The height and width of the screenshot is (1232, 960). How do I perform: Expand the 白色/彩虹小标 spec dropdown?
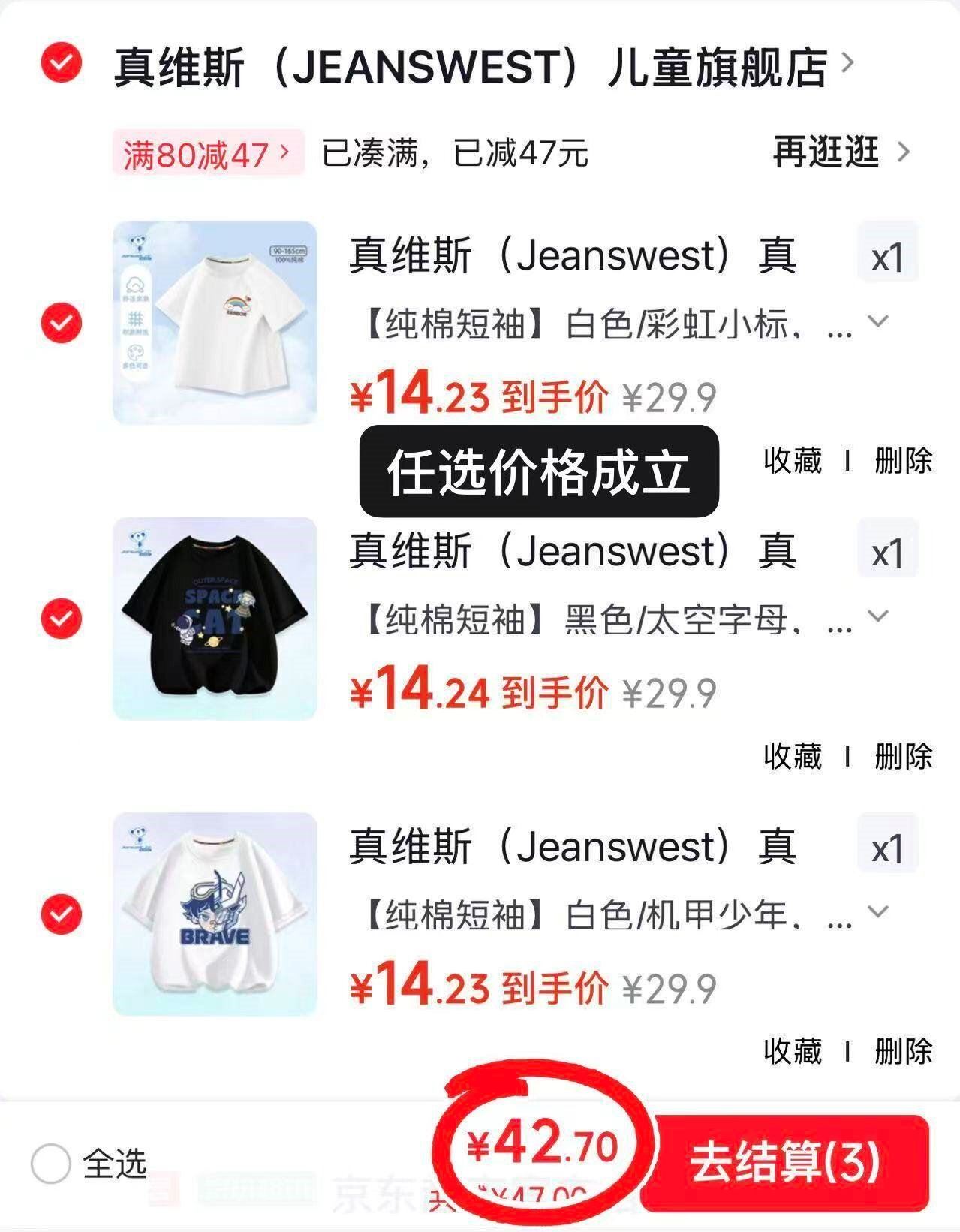pyautogui.click(x=877, y=322)
